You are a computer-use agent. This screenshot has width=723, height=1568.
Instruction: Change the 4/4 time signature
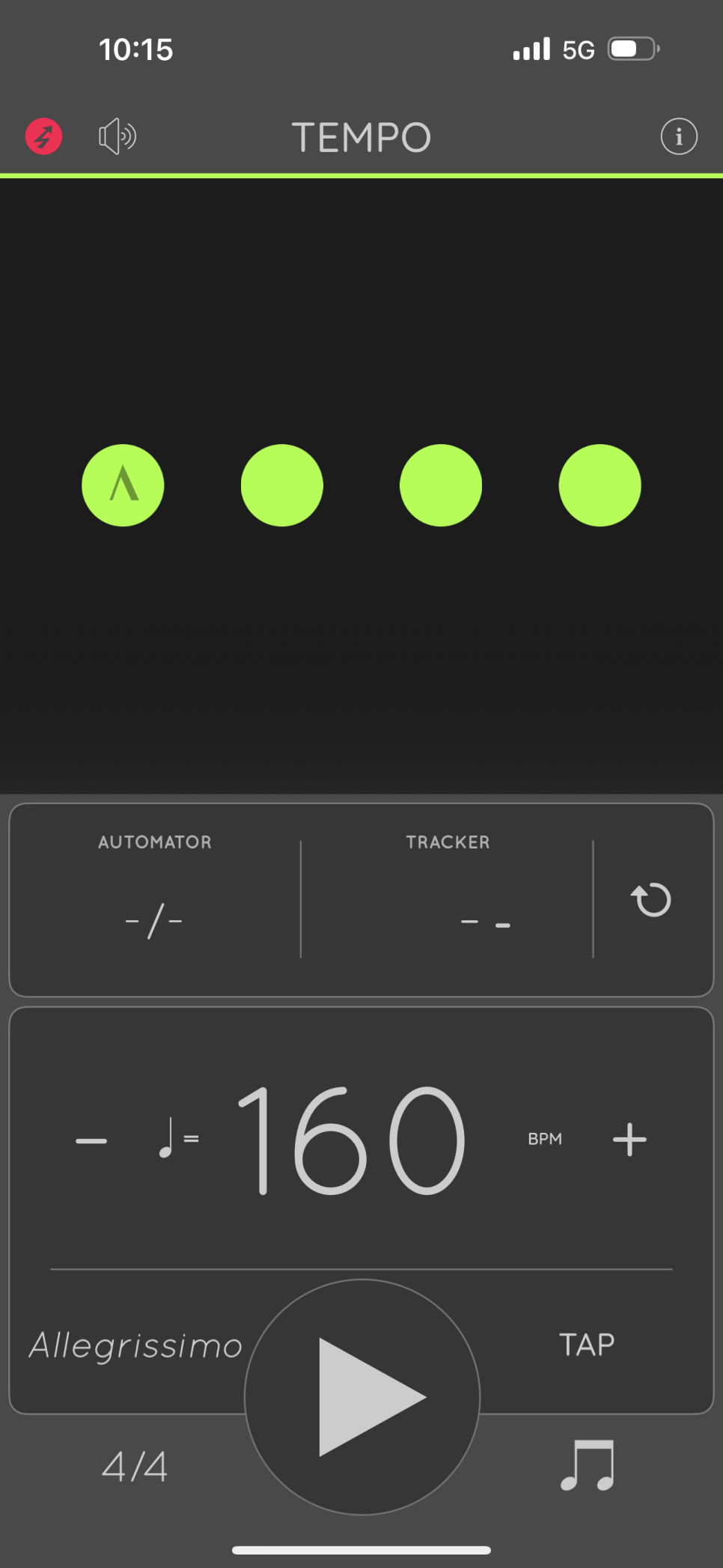point(135,1466)
